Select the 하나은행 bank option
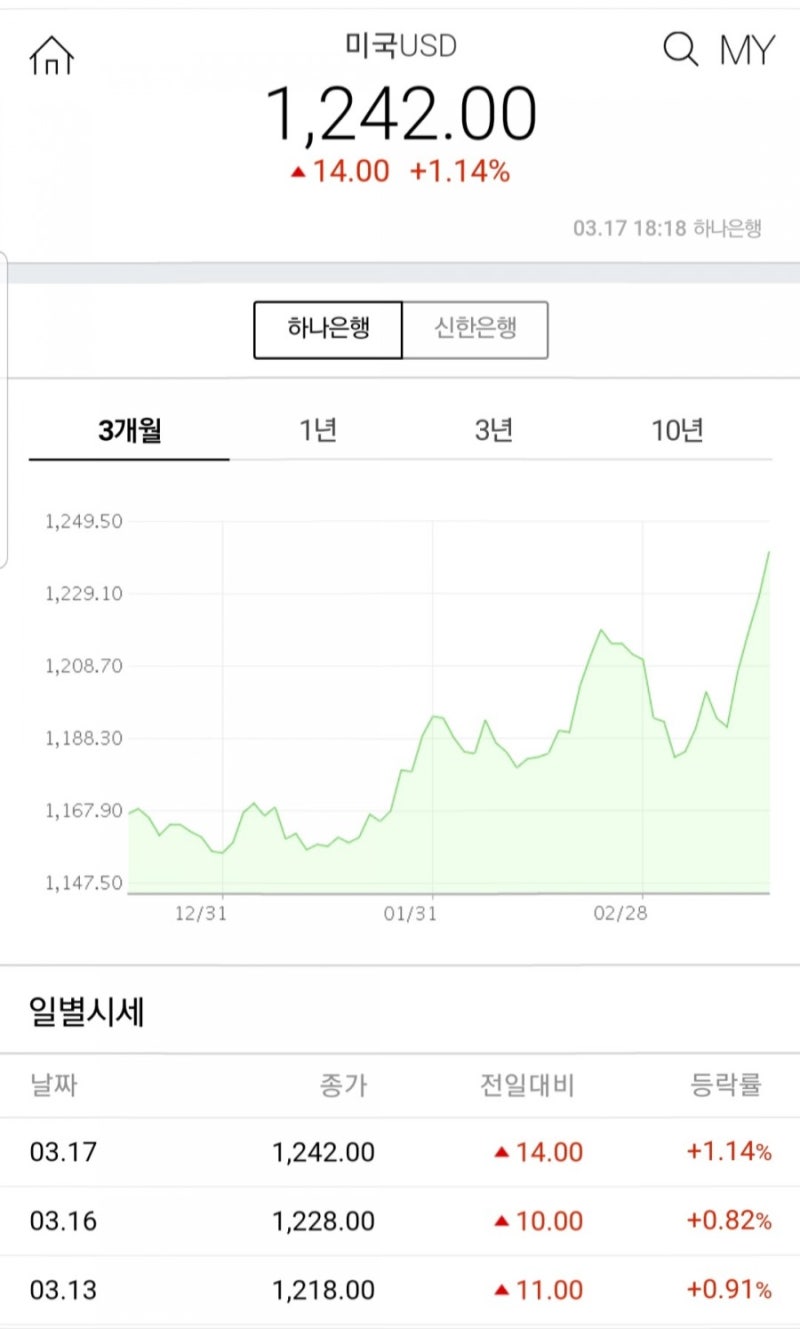The width and height of the screenshot is (800, 1329). pyautogui.click(x=327, y=330)
